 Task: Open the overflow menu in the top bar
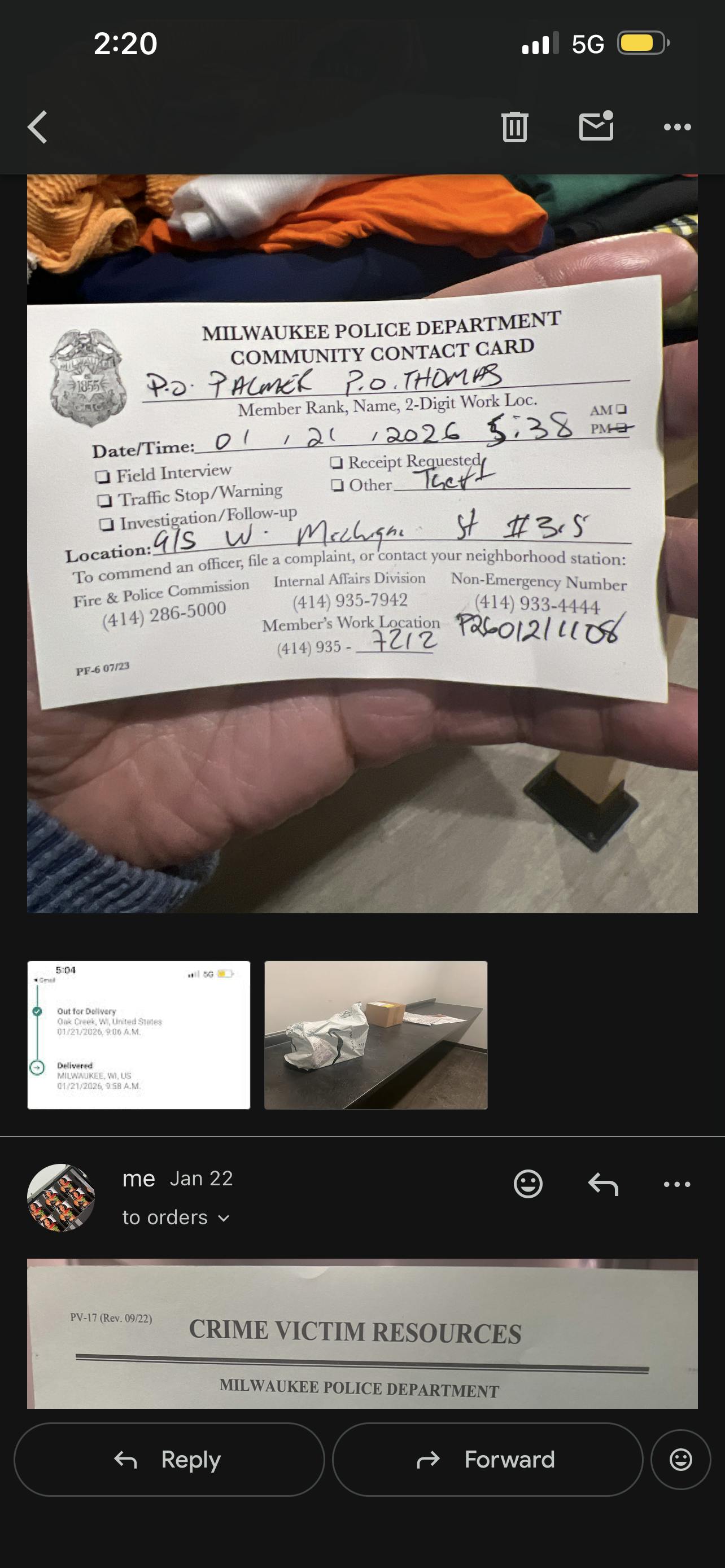[x=677, y=127]
